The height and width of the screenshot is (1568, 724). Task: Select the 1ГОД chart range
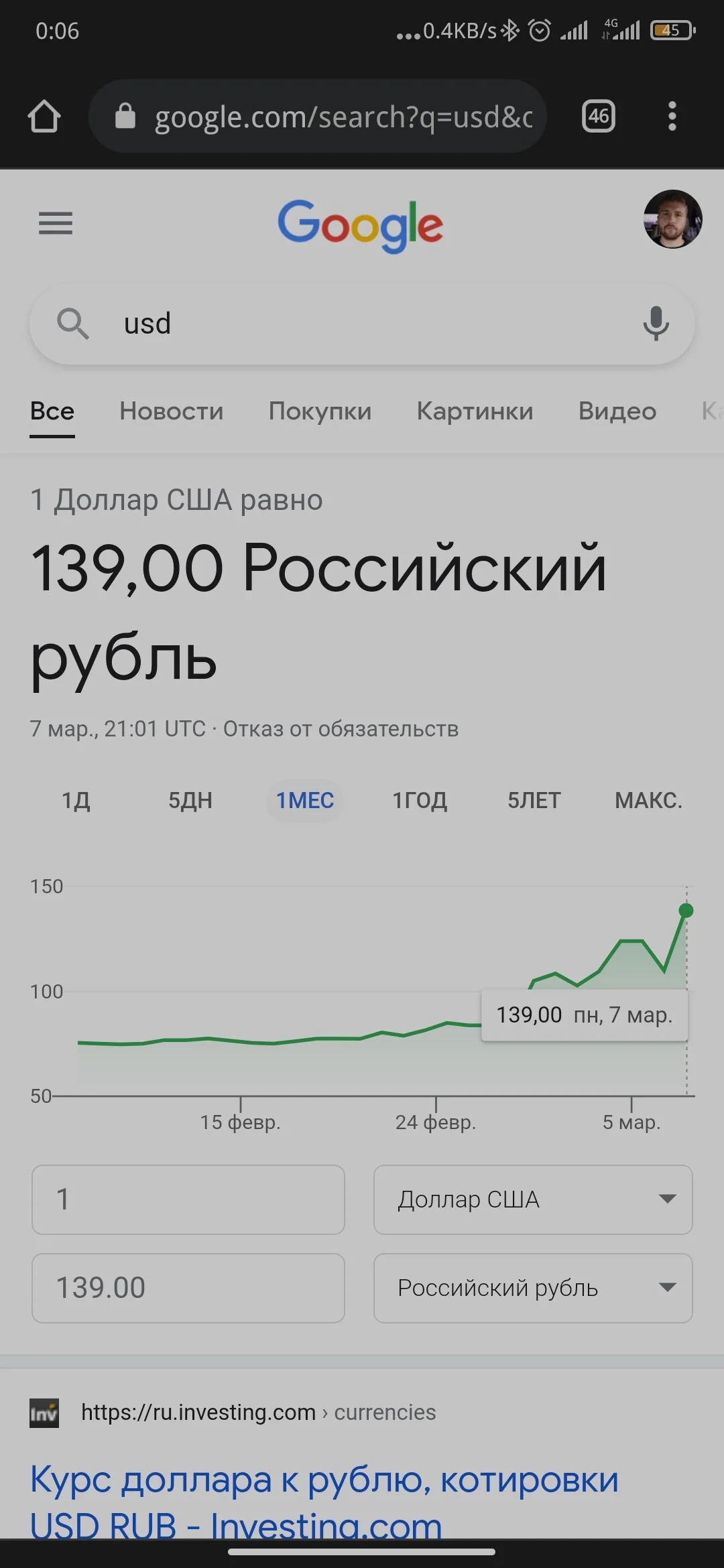pyautogui.click(x=420, y=800)
